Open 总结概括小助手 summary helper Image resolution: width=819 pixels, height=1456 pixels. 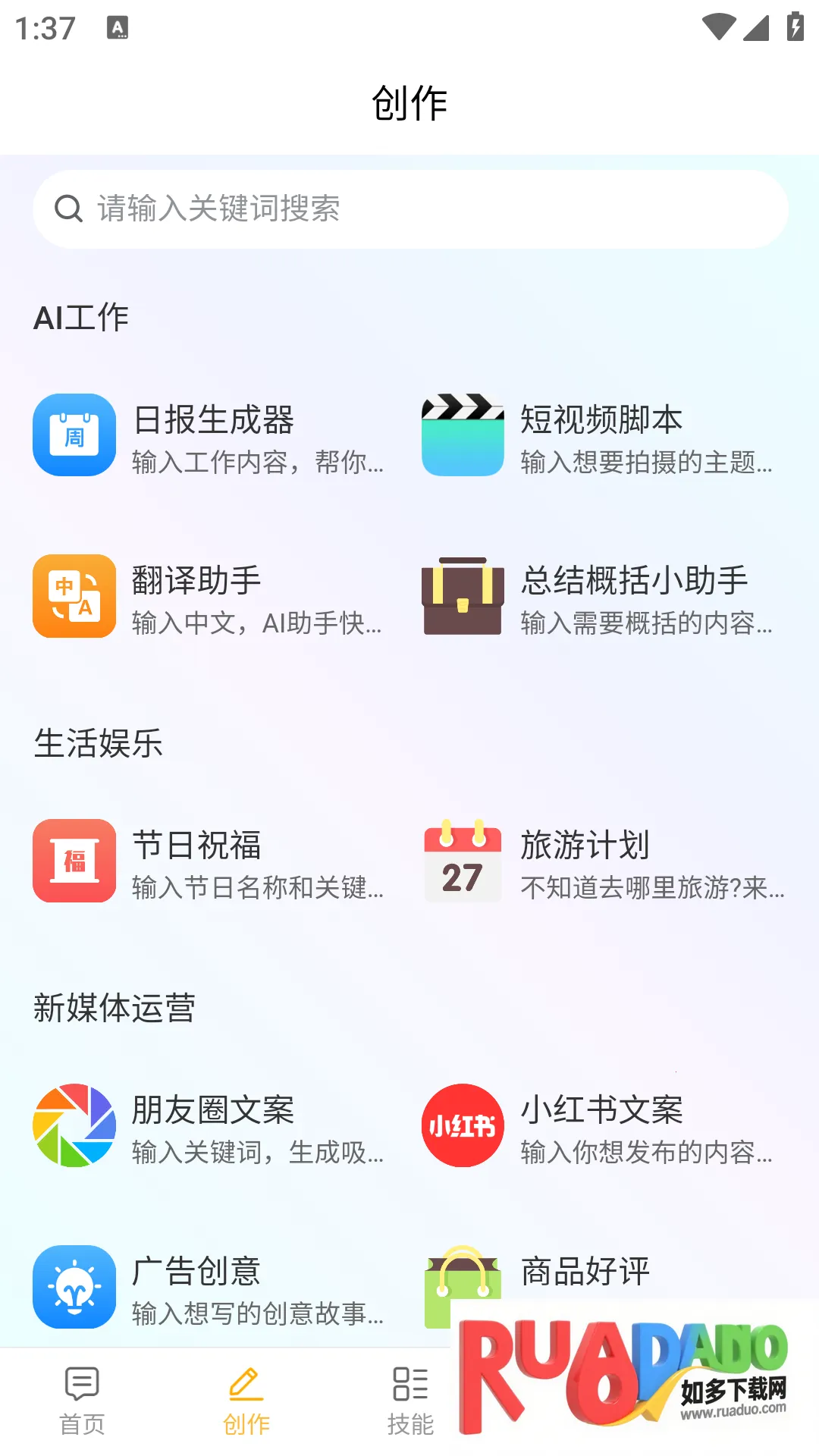pyautogui.click(x=599, y=597)
